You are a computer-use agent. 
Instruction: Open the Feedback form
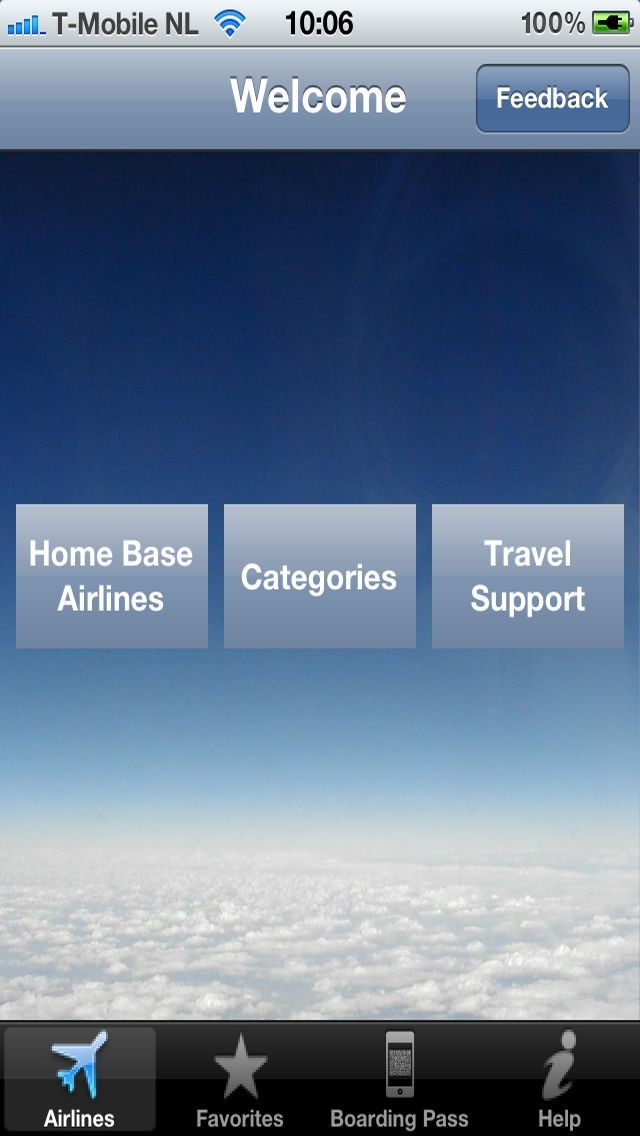click(x=552, y=98)
